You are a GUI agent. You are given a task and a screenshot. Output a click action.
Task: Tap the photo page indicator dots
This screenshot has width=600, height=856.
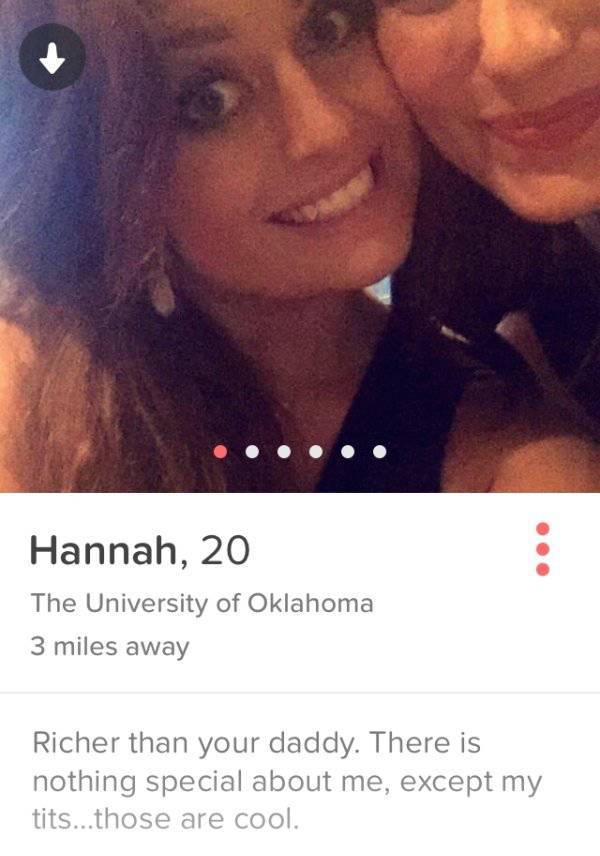[x=300, y=451]
